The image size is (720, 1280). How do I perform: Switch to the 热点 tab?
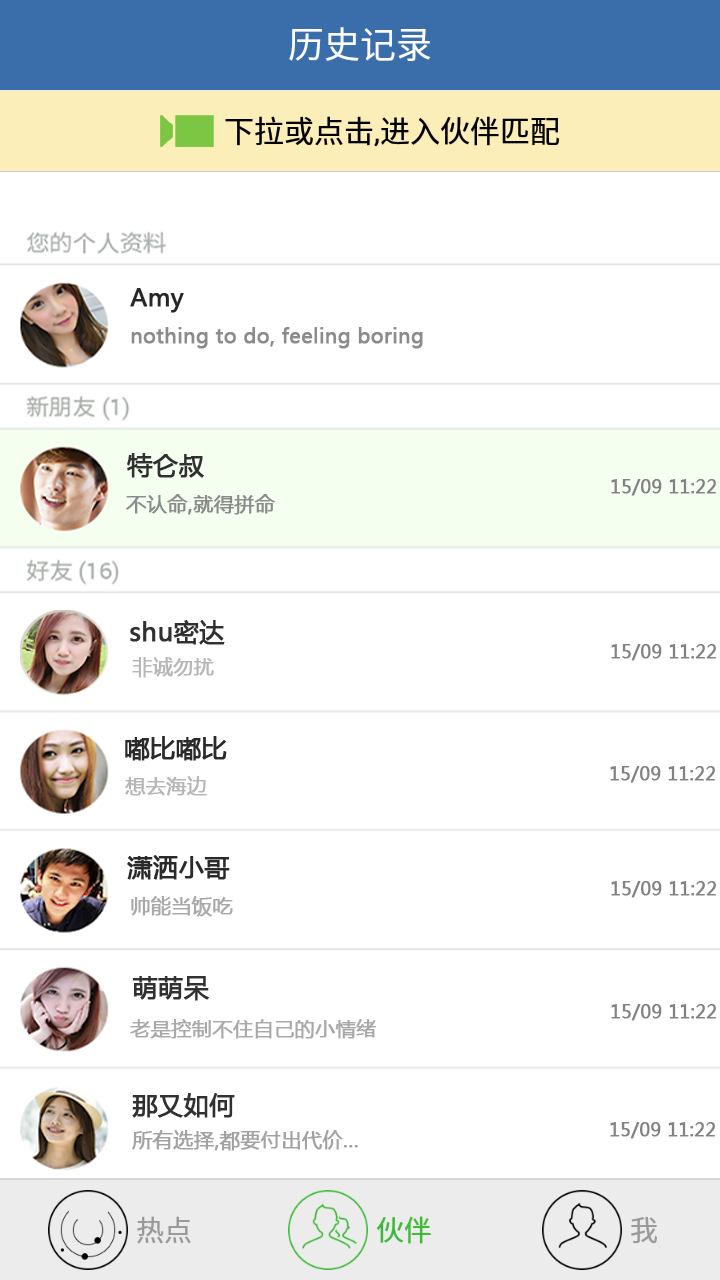click(x=120, y=1230)
